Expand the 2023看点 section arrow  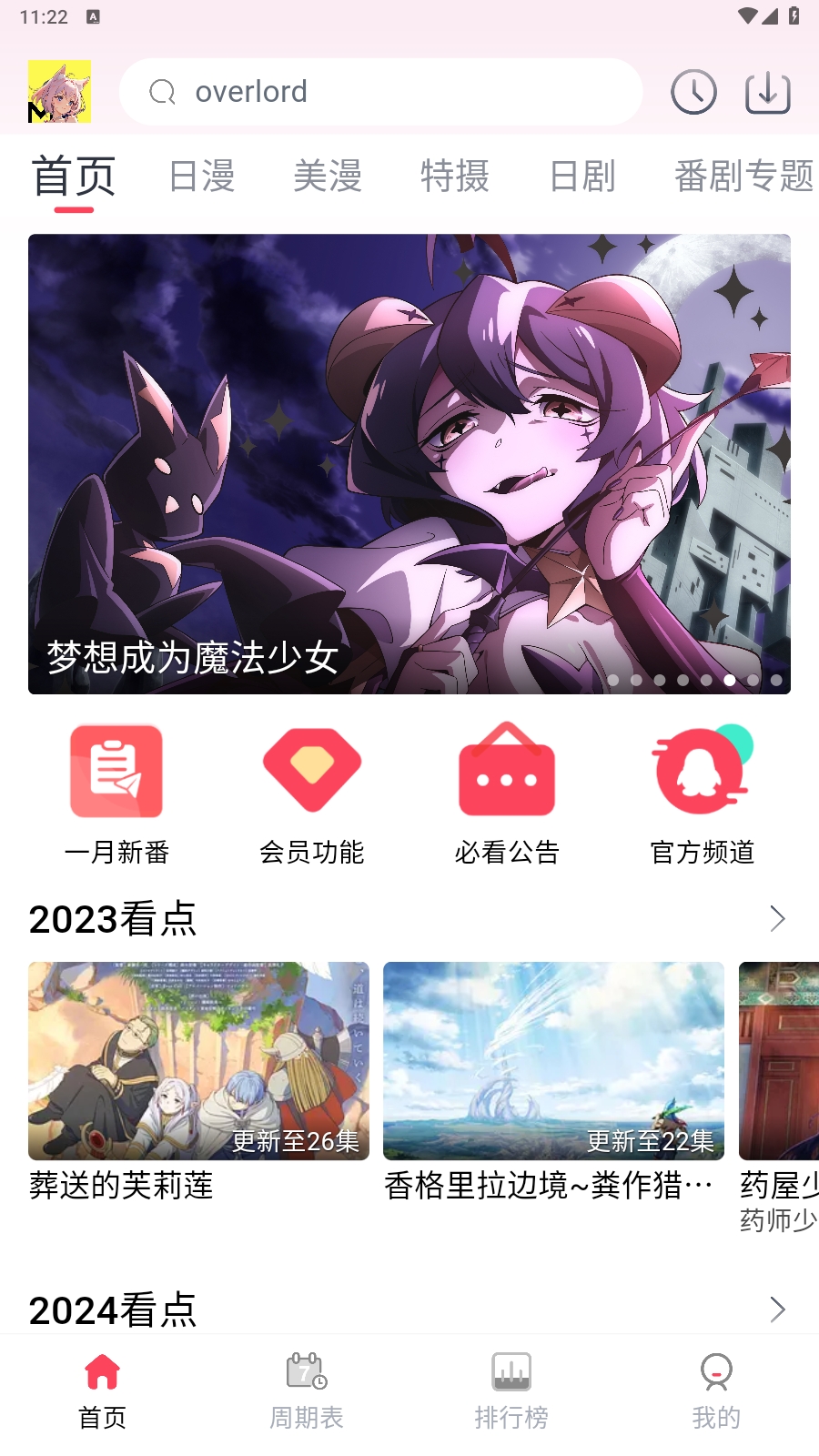coord(777,918)
